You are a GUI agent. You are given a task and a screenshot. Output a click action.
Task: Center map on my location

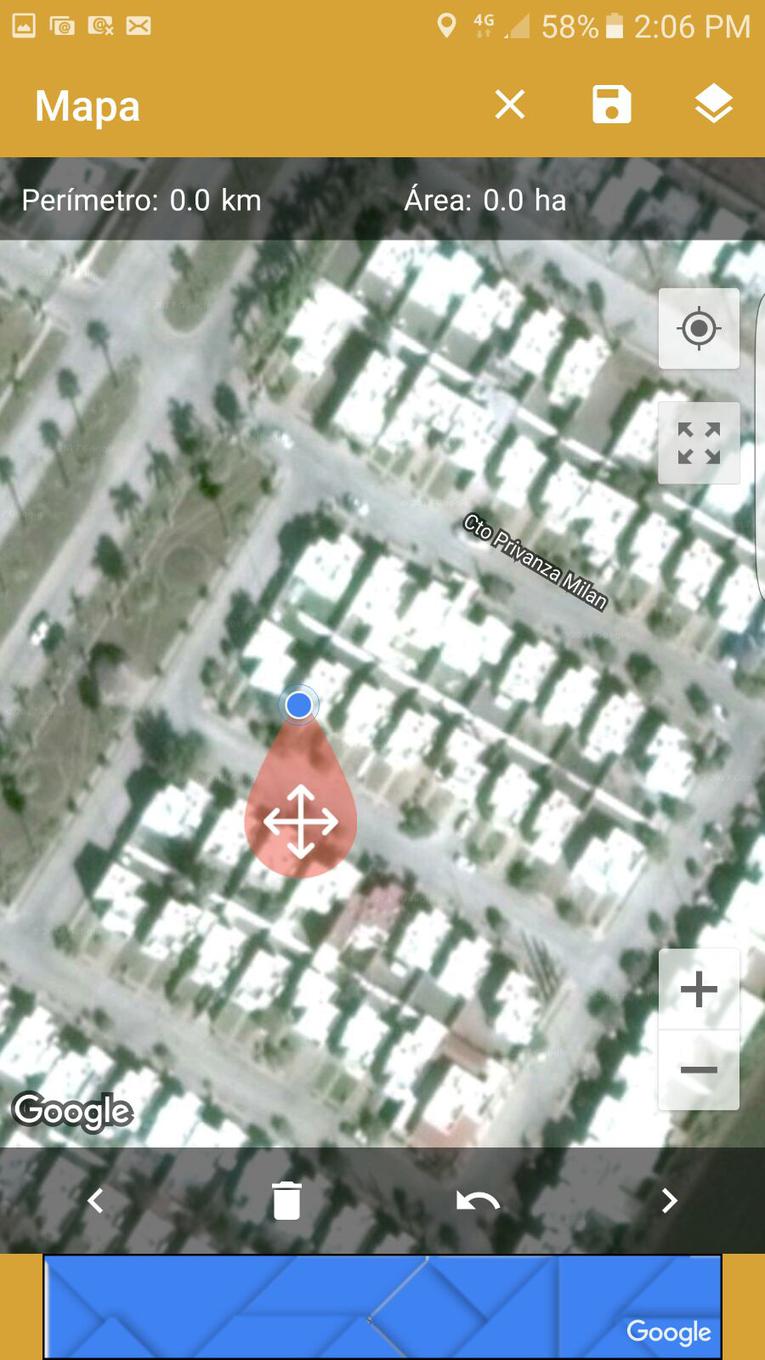pyautogui.click(x=699, y=328)
